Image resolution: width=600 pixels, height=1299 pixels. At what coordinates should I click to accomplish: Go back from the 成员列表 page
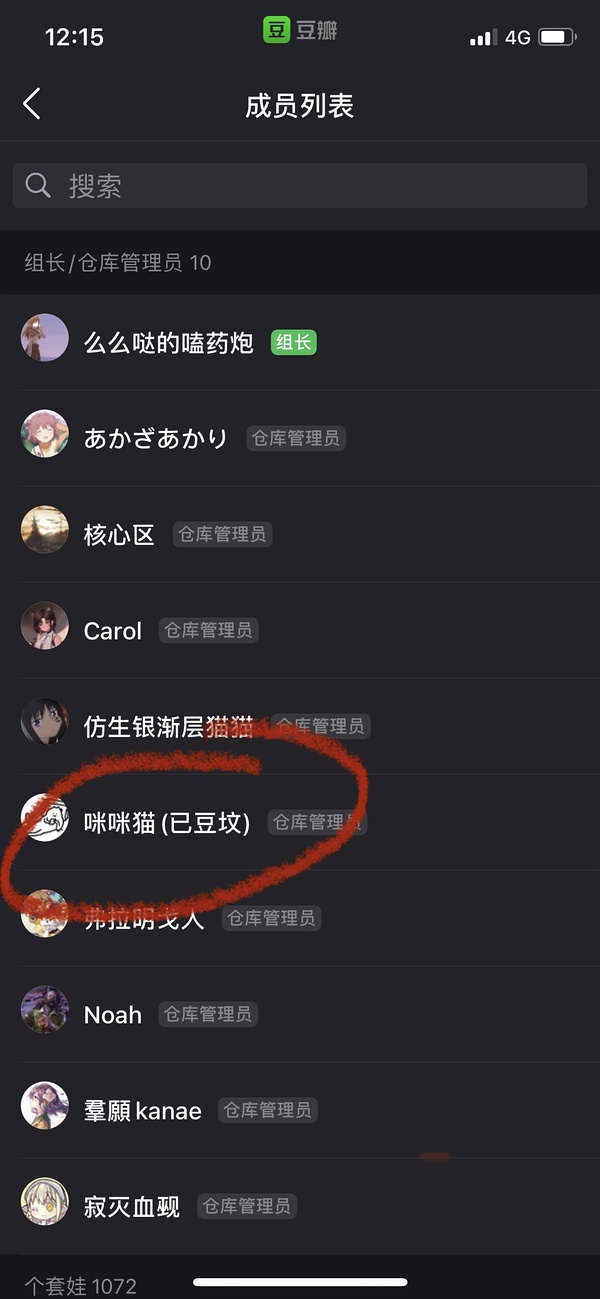click(x=33, y=104)
